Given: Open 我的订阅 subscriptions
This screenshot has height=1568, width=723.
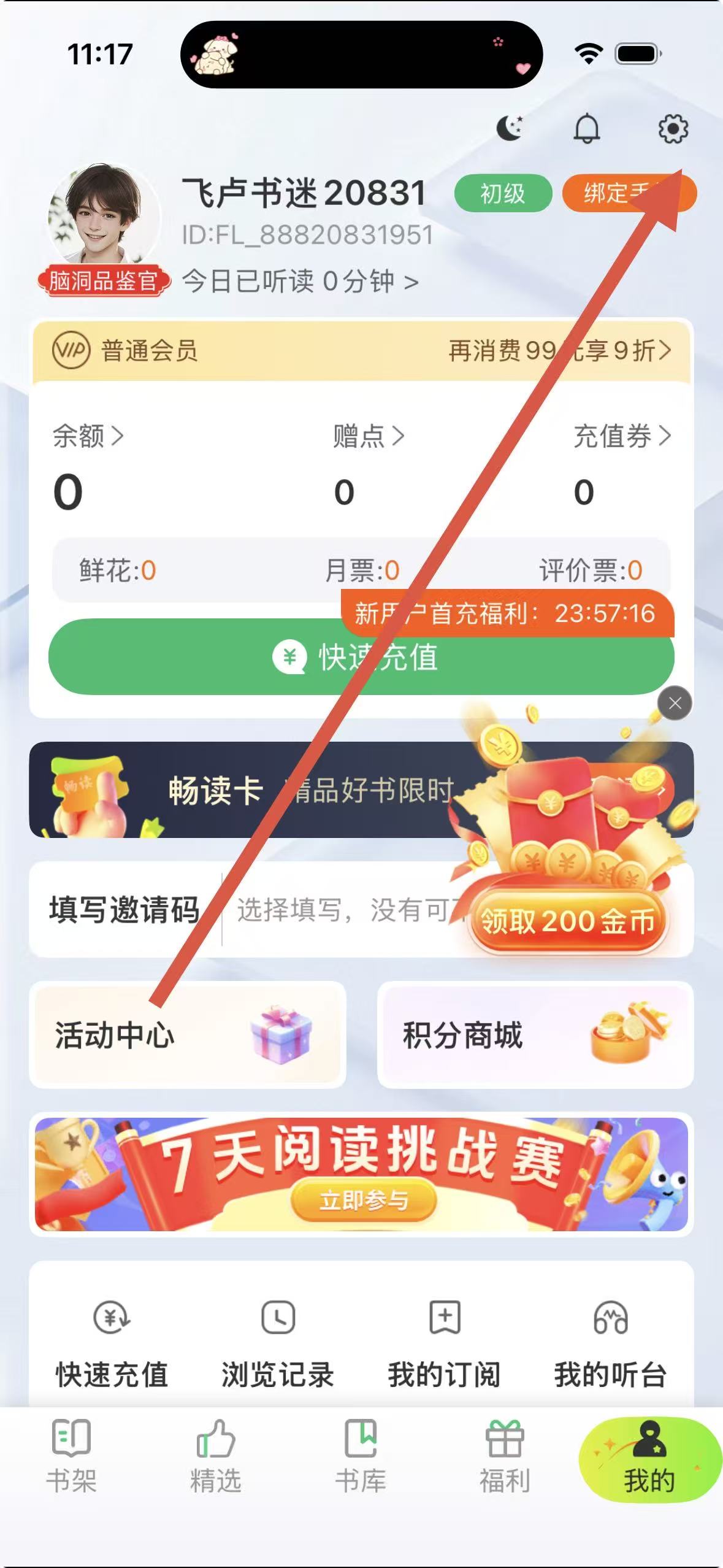Looking at the screenshot, I should point(444,1343).
